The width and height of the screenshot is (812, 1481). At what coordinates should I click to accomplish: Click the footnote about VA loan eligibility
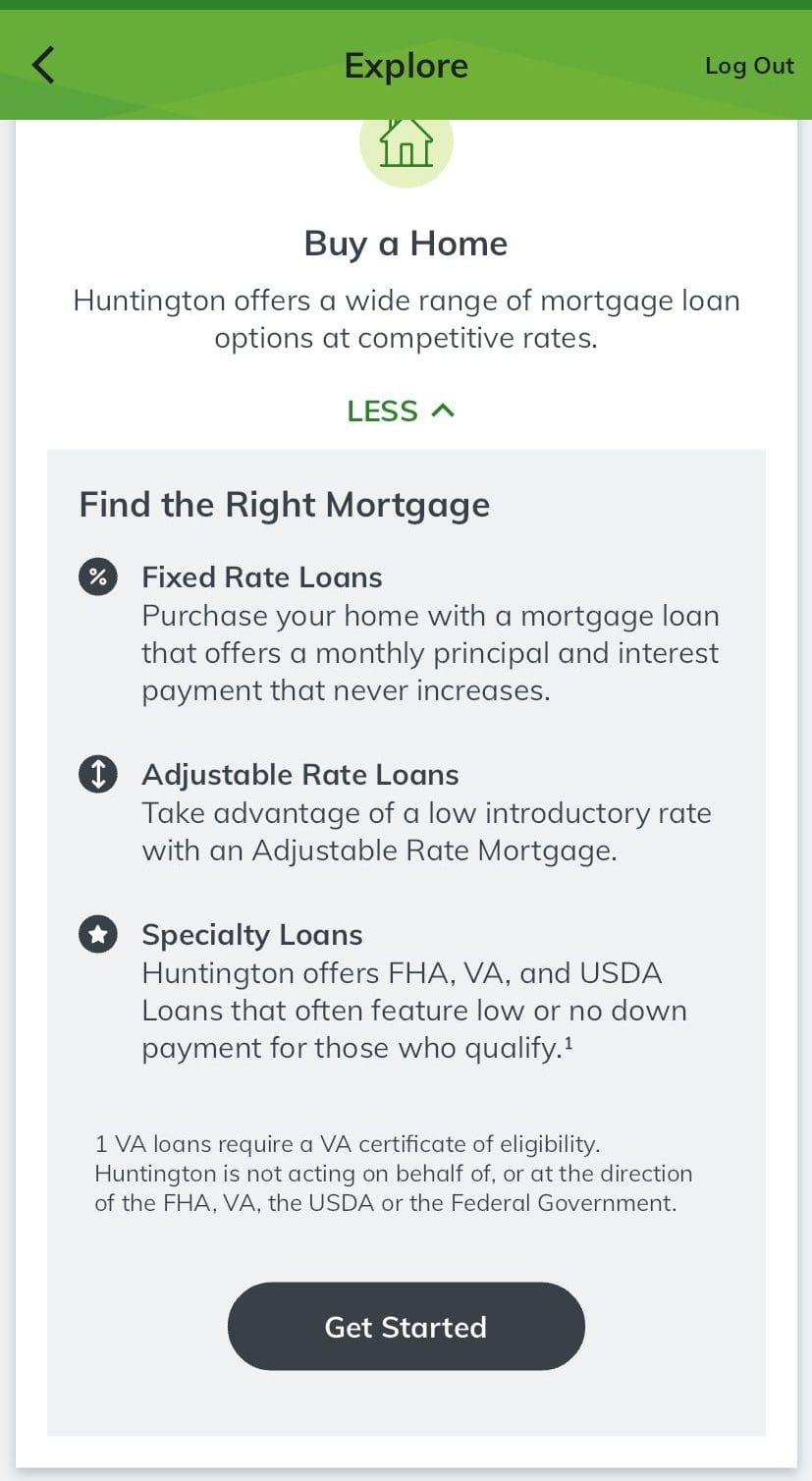393,1172
